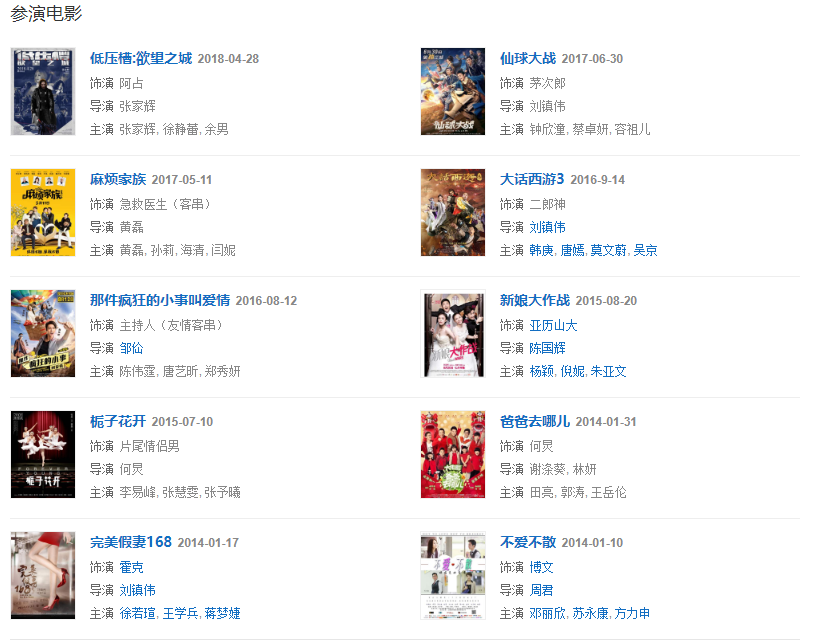Open 完美假妻168 movie page
The width and height of the screenshot is (815, 643).
[130, 542]
